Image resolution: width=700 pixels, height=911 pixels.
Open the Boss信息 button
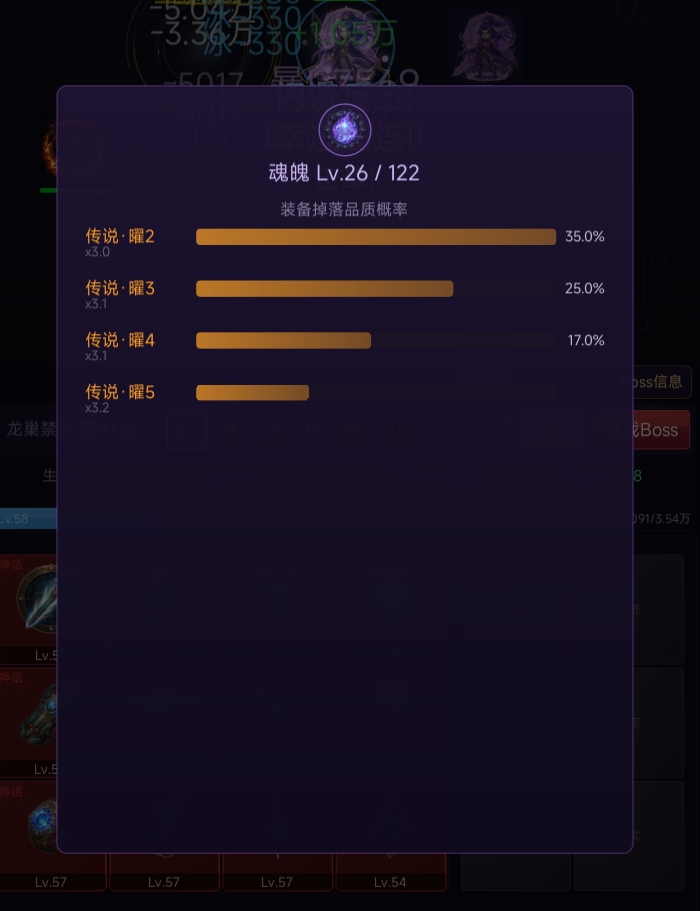tap(662, 382)
